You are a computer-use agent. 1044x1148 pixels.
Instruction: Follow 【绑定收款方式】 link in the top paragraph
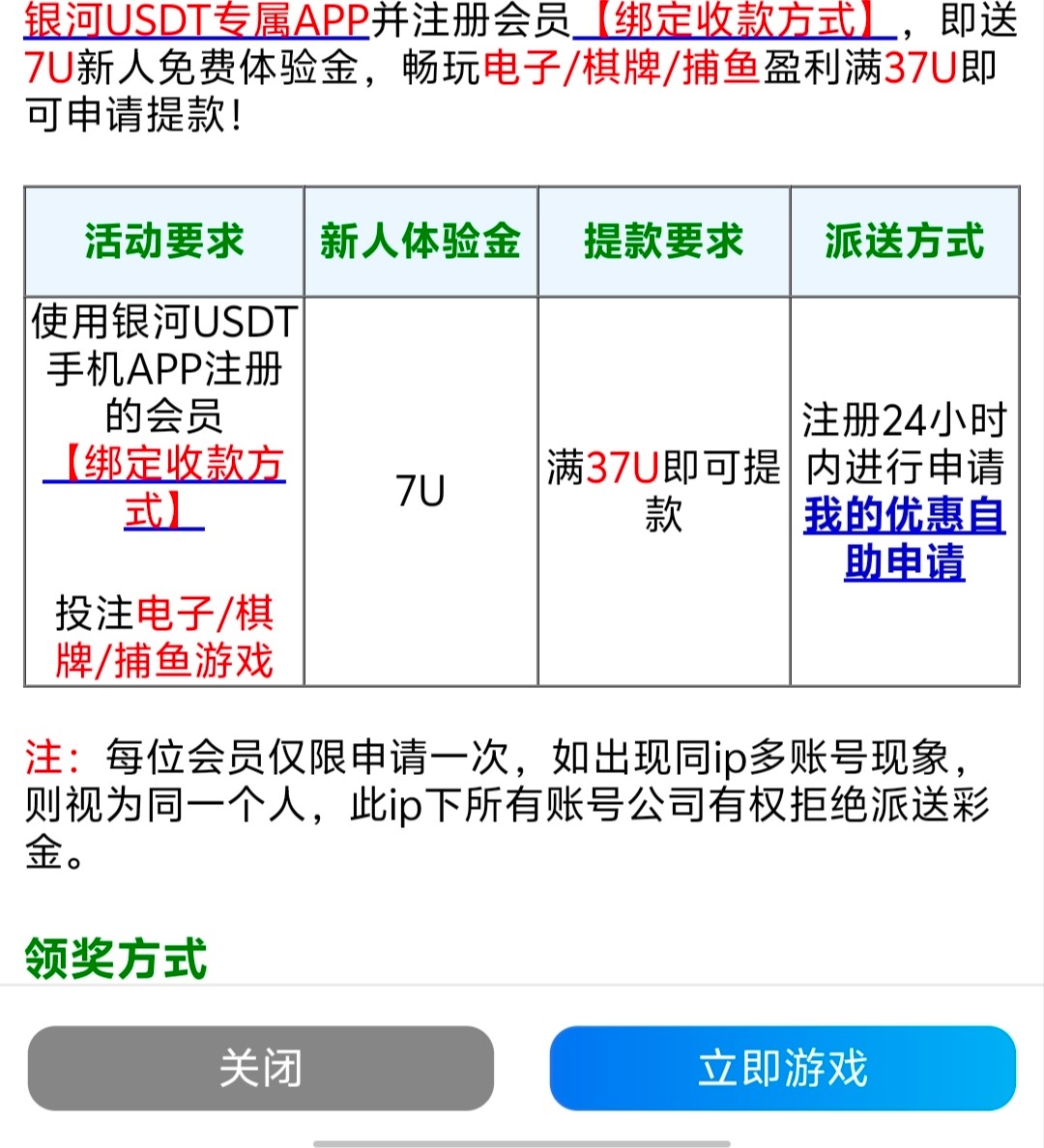point(735,21)
